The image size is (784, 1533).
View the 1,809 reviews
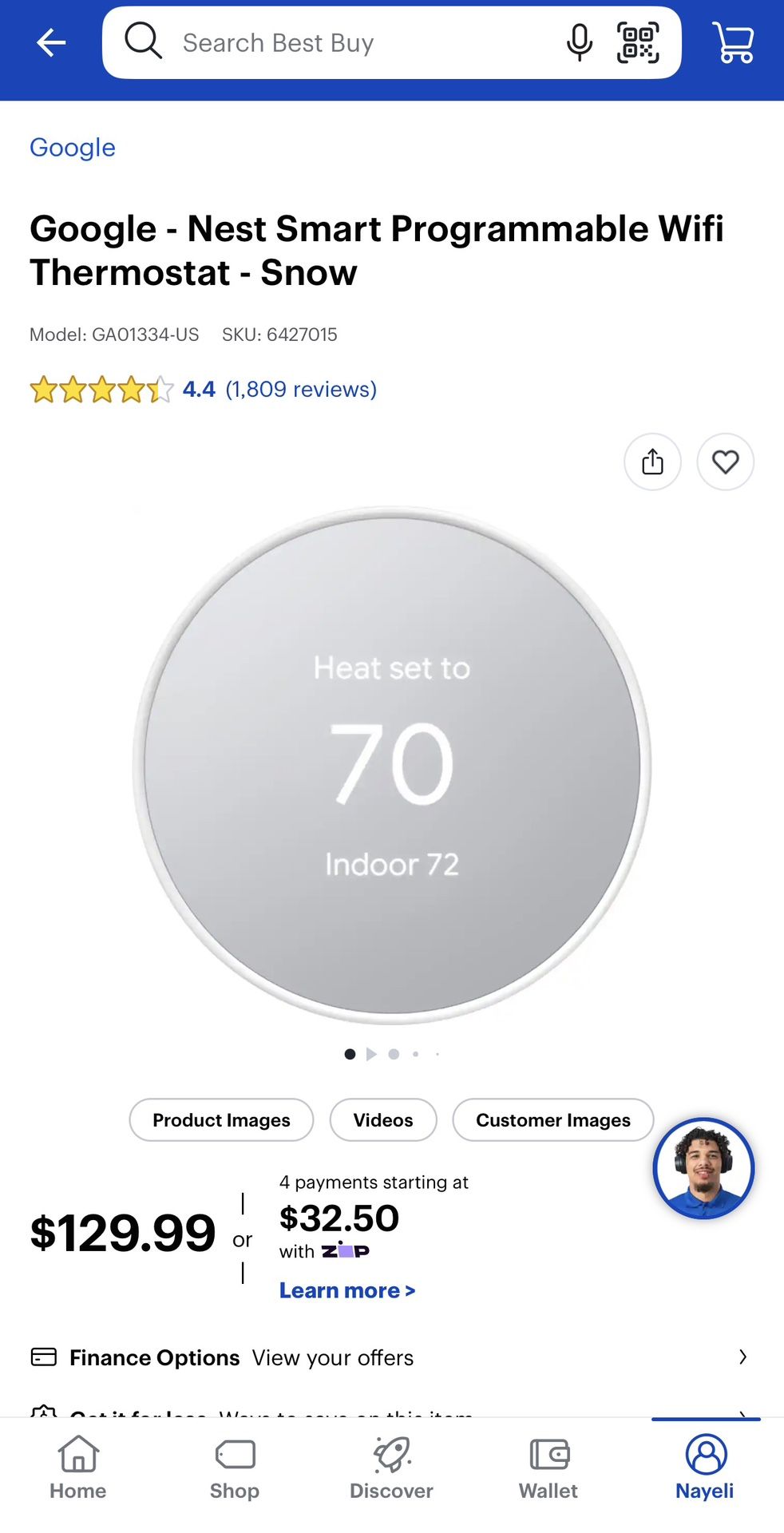tap(301, 389)
